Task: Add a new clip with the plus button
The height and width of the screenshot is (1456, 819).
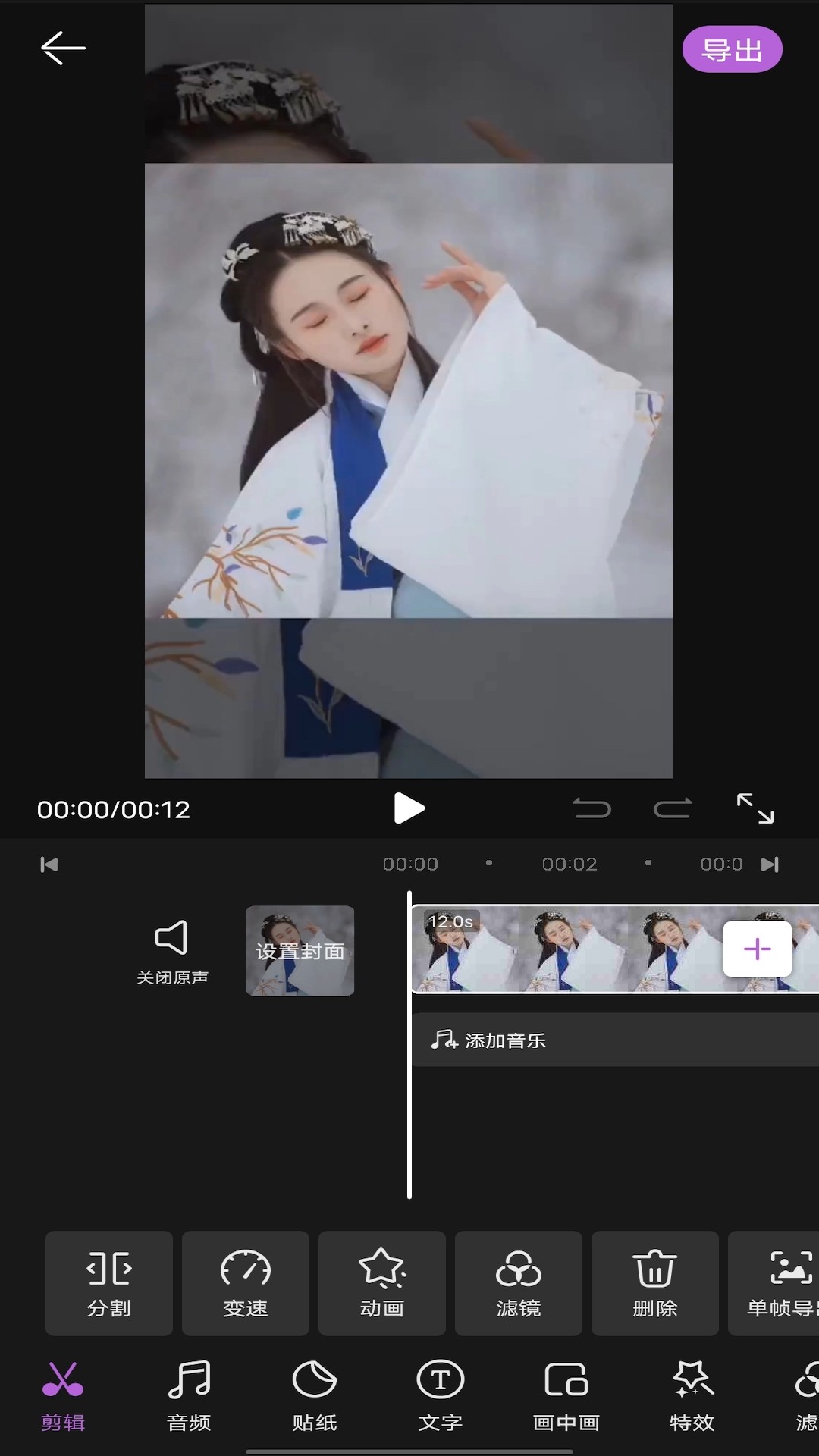Action: [x=757, y=949]
